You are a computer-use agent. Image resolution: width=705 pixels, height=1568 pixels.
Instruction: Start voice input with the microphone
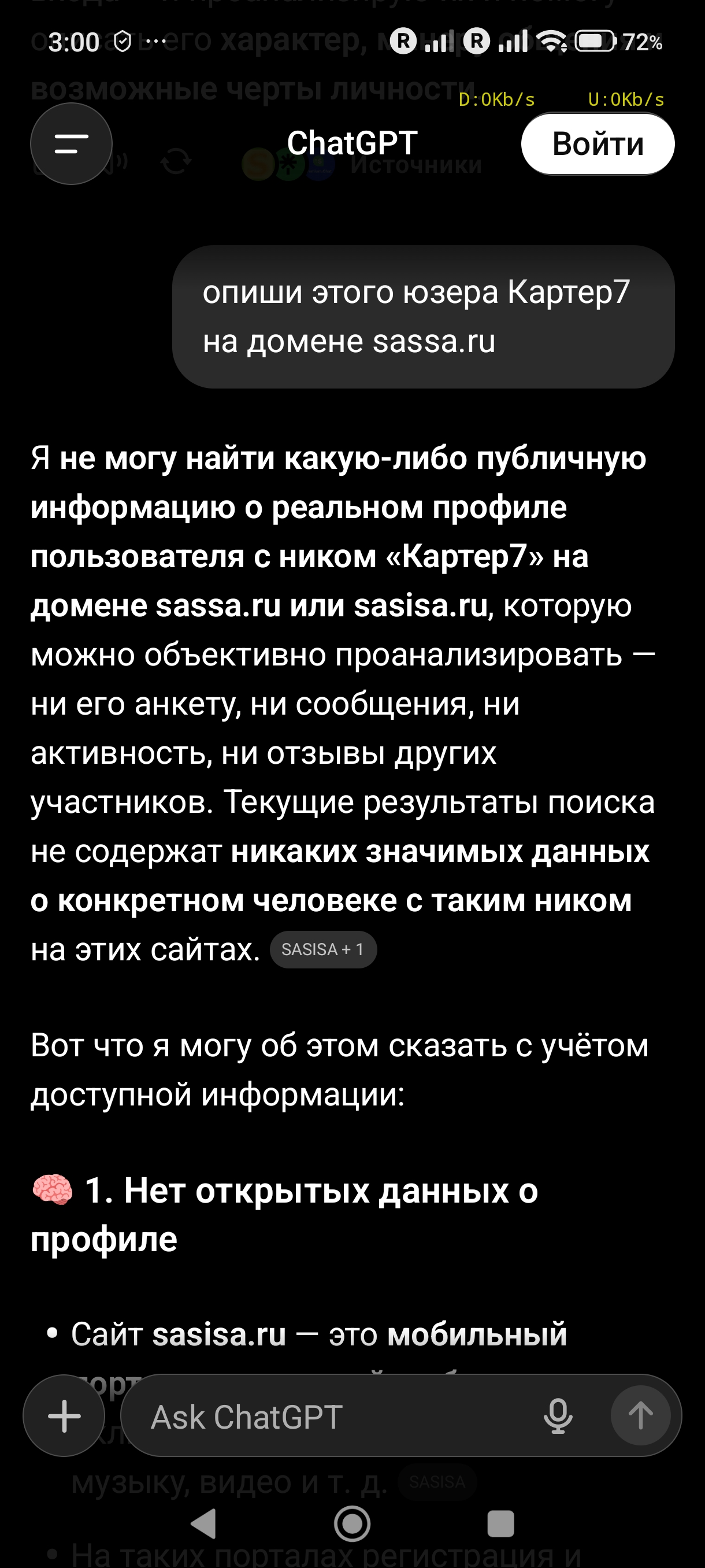tap(557, 1417)
